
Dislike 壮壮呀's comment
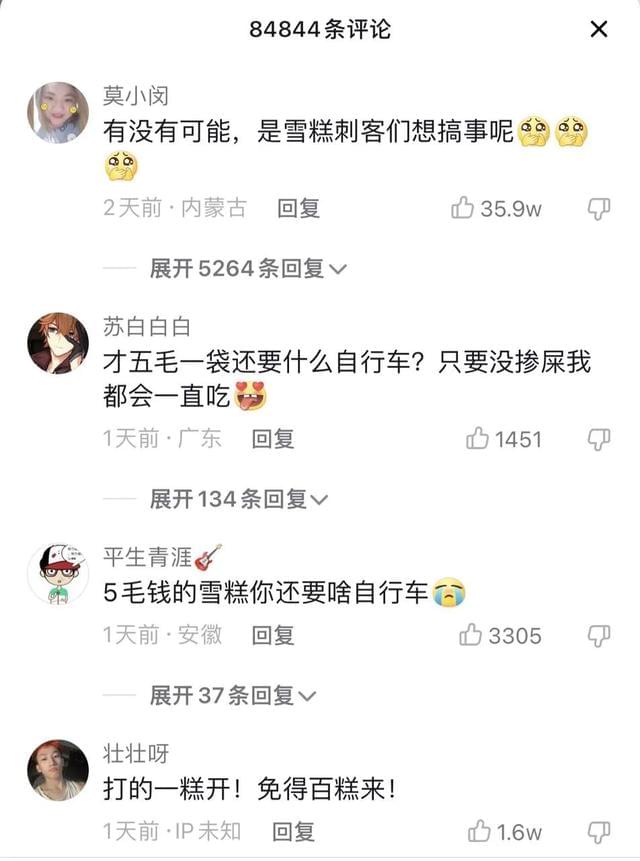(598, 832)
